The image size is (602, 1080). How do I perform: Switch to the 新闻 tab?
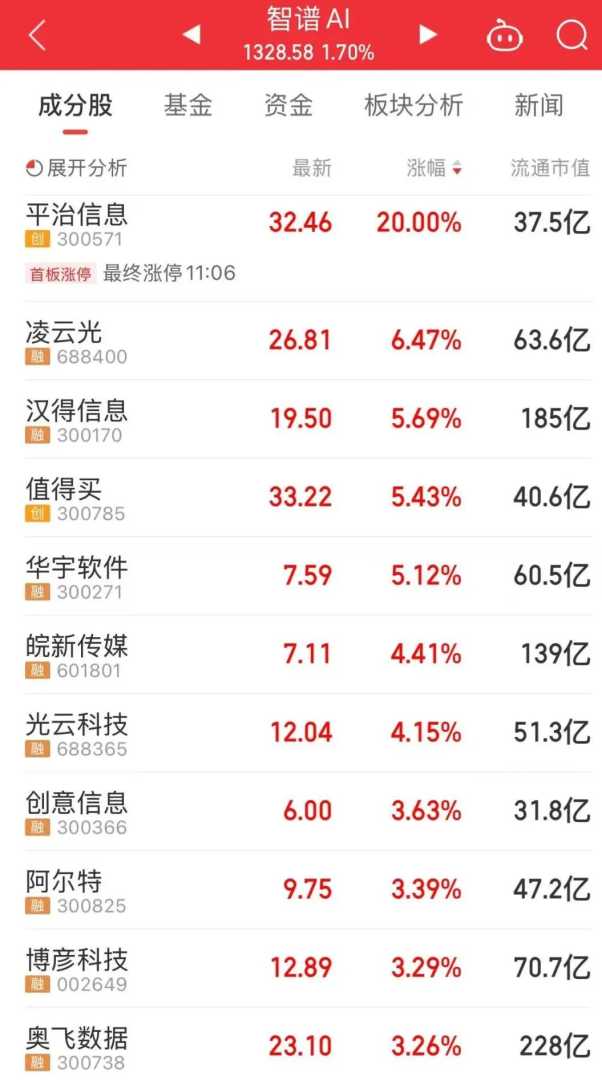pos(538,106)
